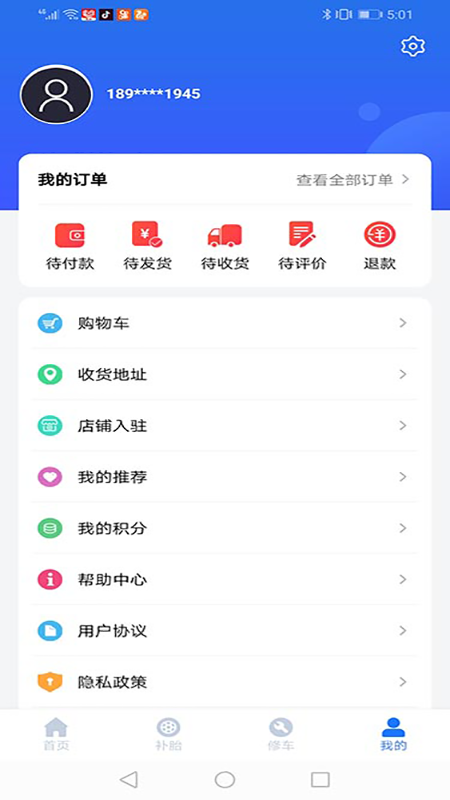Switch to the 首页 tab
The image size is (450, 800).
(56, 734)
